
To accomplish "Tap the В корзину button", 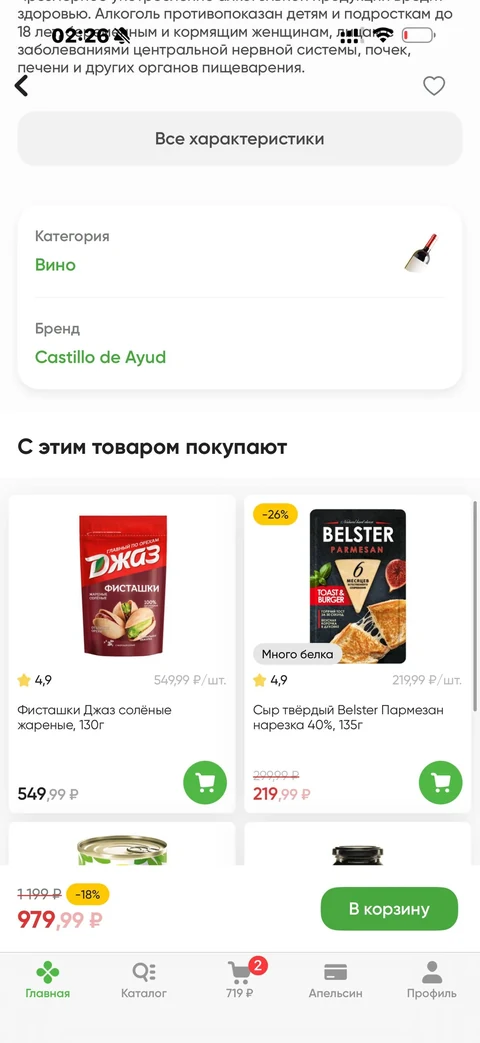I will pos(389,909).
